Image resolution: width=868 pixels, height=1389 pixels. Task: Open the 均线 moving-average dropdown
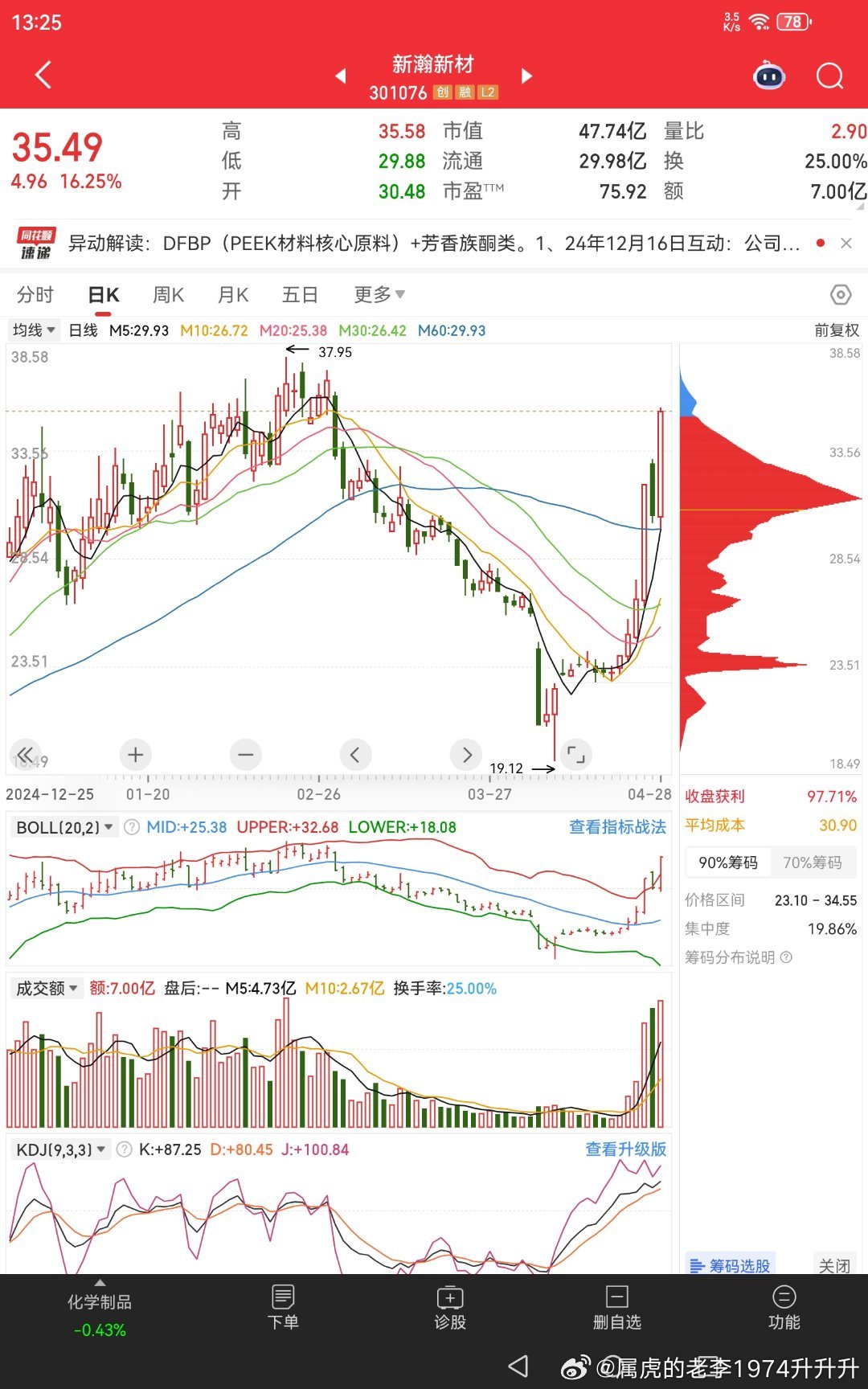point(32,330)
